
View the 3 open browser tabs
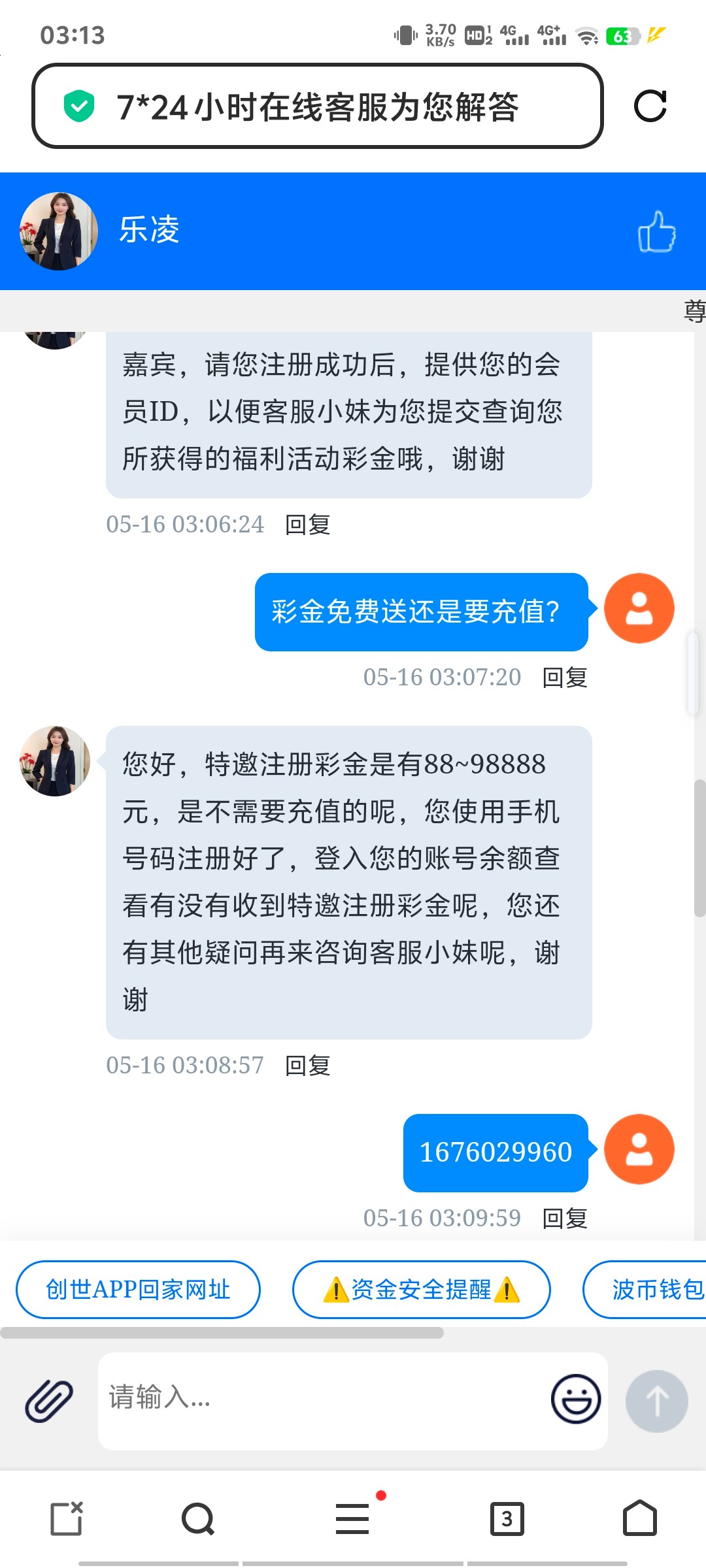click(x=507, y=1518)
